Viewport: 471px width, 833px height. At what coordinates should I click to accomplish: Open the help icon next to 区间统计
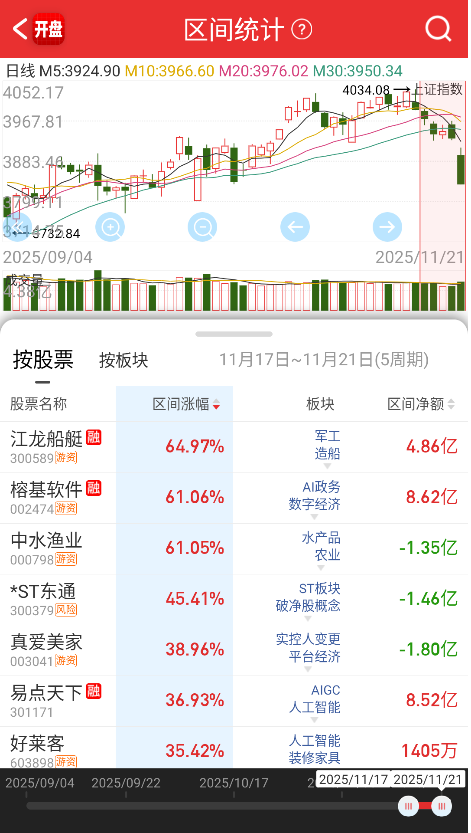tap(302, 29)
